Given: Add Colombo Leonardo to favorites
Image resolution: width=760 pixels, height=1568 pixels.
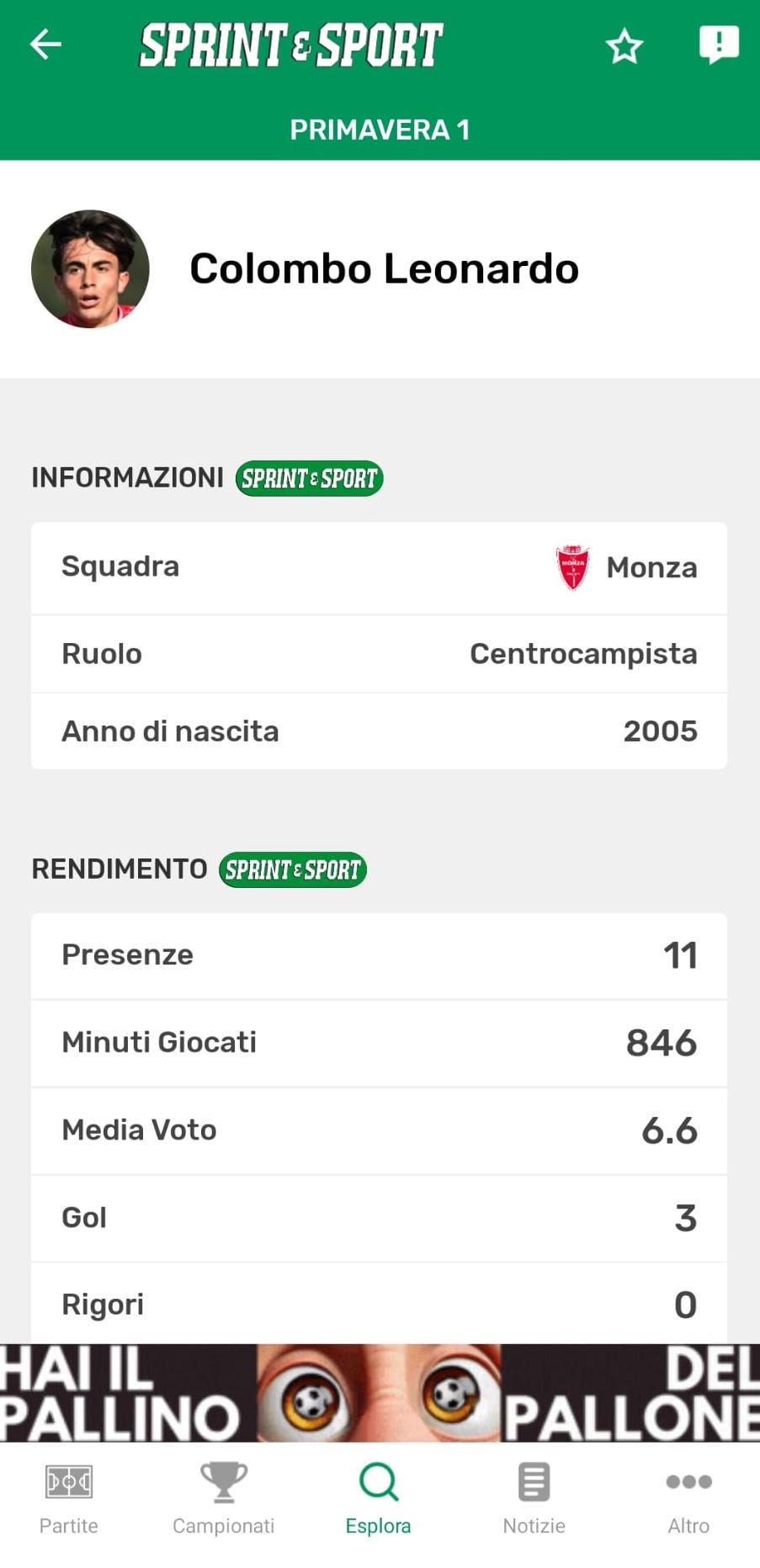Looking at the screenshot, I should click(624, 46).
